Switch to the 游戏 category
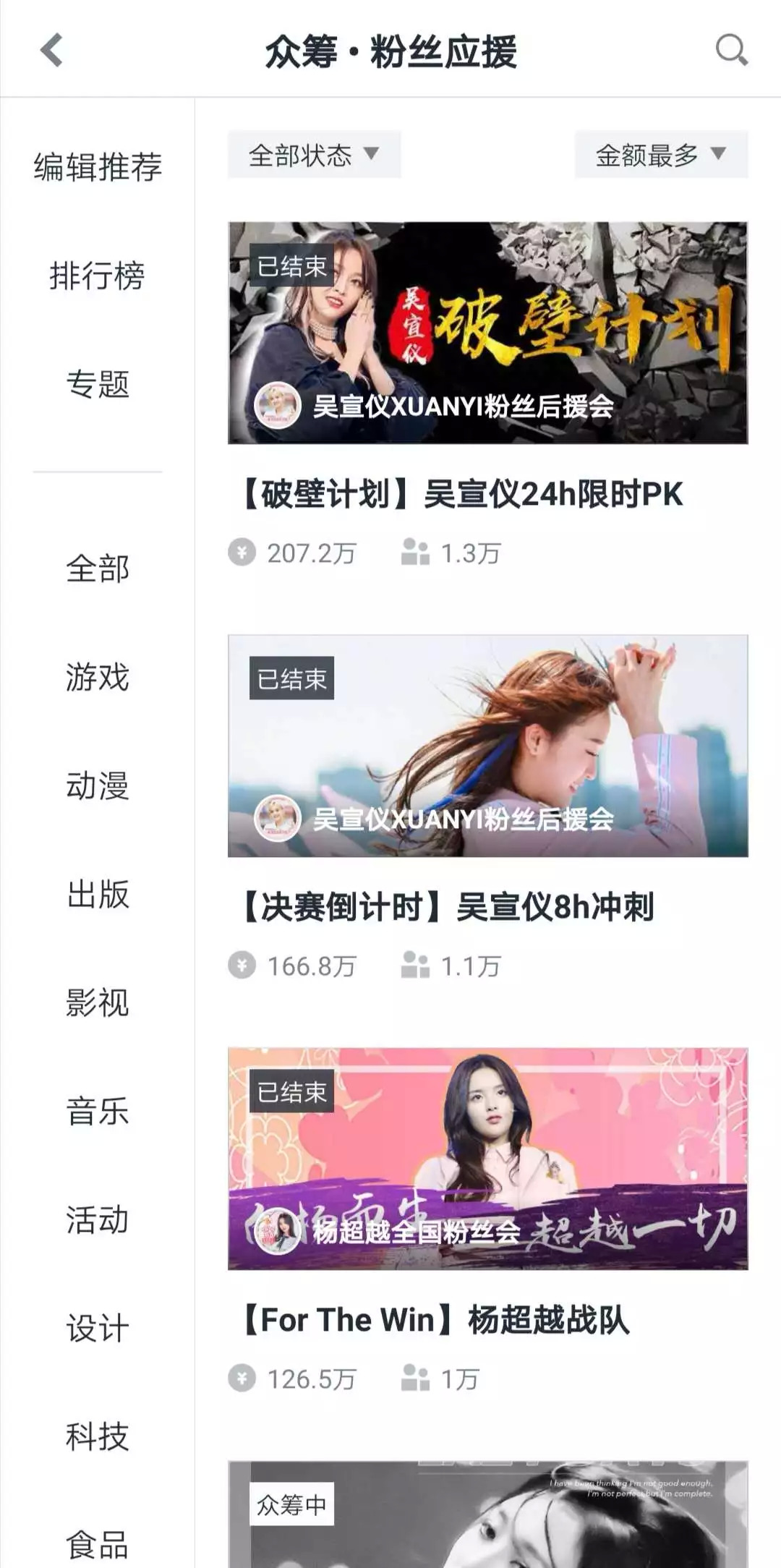The height and width of the screenshot is (1568, 781). [98, 677]
